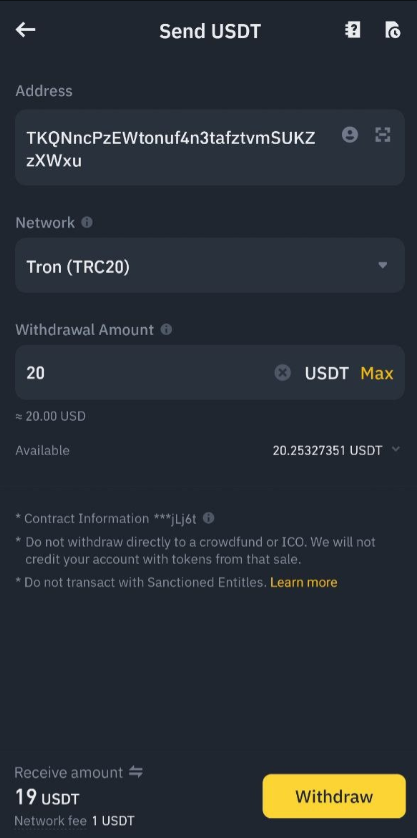The image size is (417, 838).
Task: Select Max withdrawal amount
Action: [377, 373]
